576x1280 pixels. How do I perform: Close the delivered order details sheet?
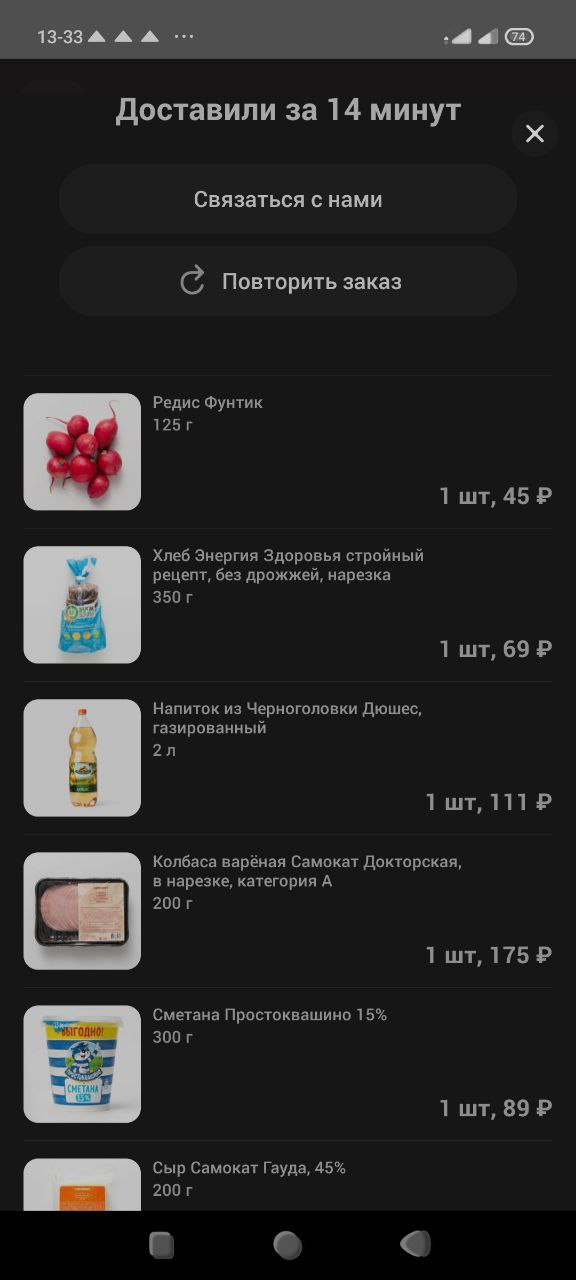click(535, 133)
